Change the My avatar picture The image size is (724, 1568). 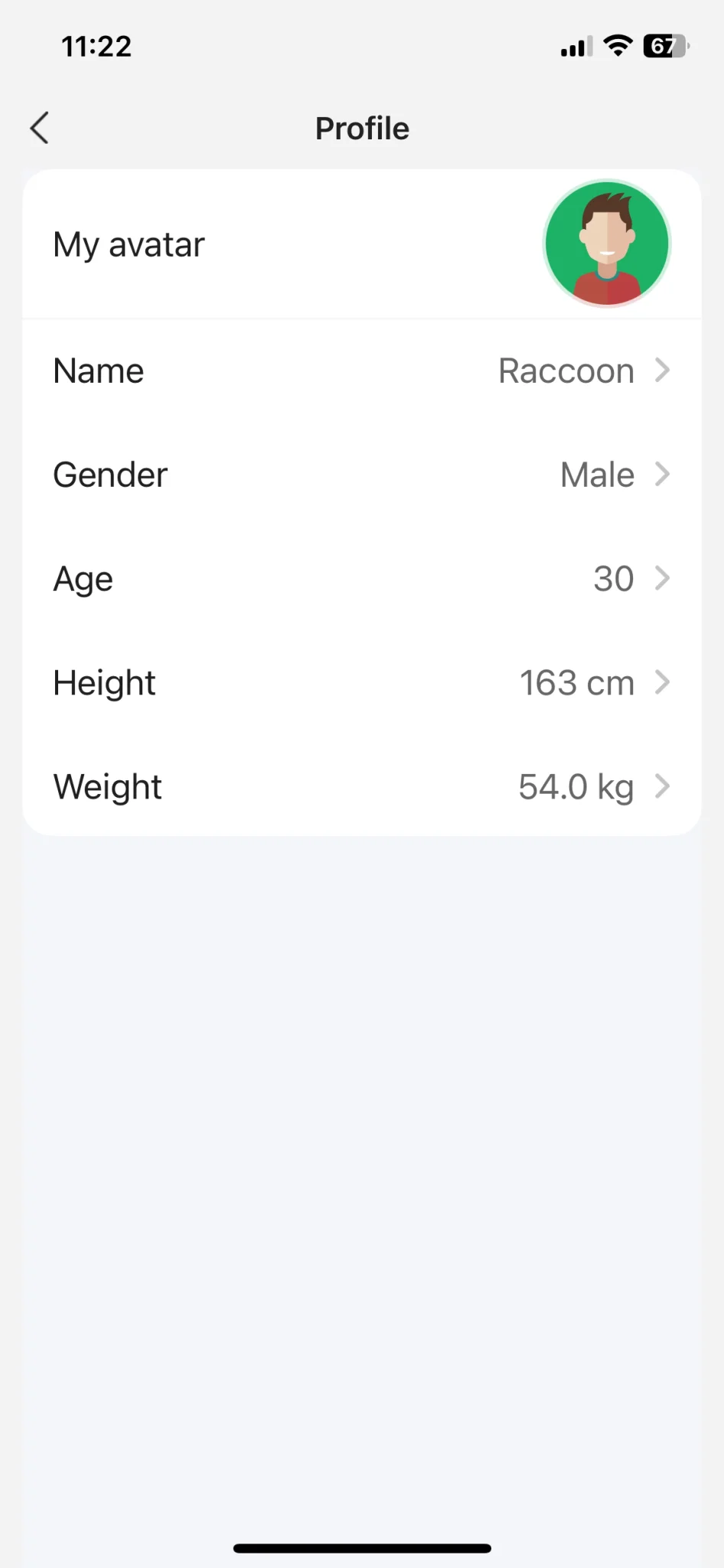click(606, 243)
